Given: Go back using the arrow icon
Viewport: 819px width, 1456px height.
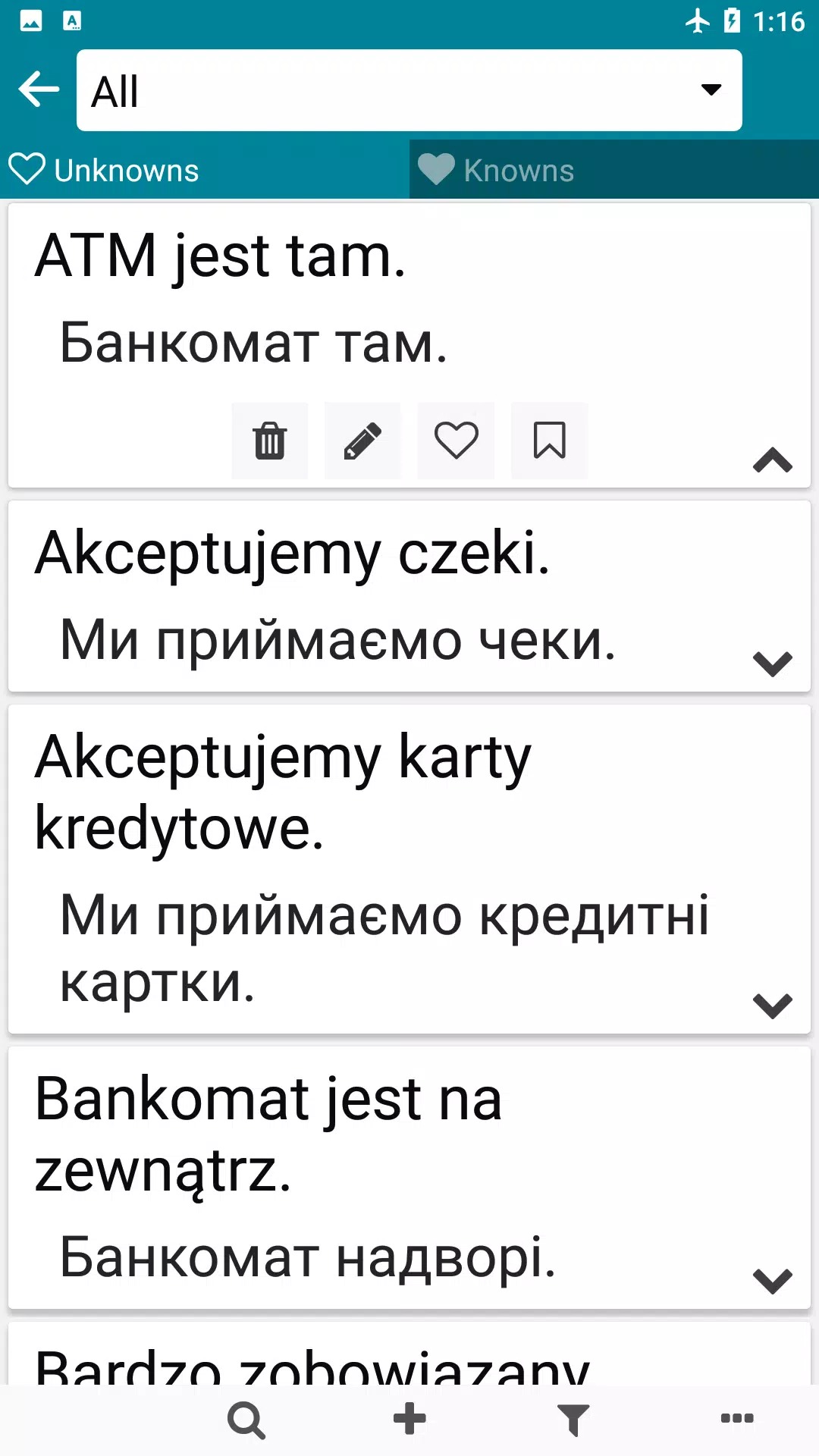Looking at the screenshot, I should [38, 89].
